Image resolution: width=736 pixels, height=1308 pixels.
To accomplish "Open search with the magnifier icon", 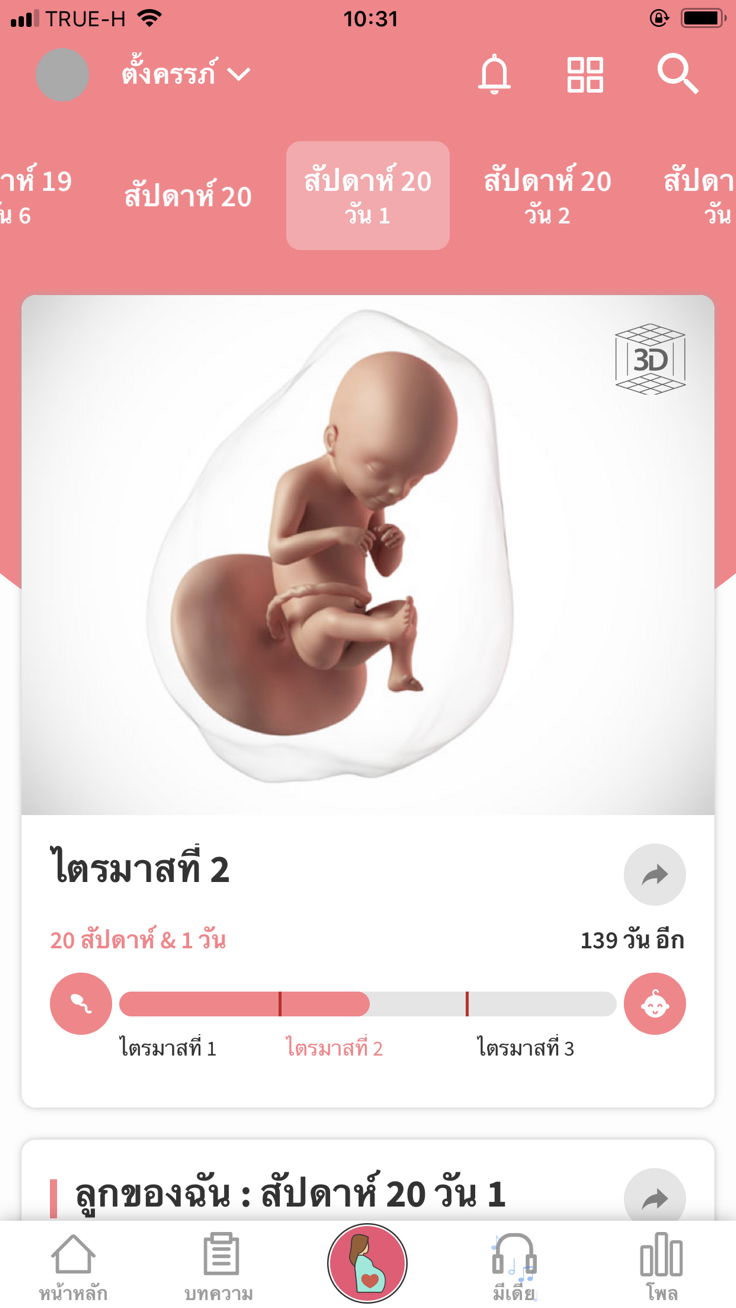I will (677, 75).
